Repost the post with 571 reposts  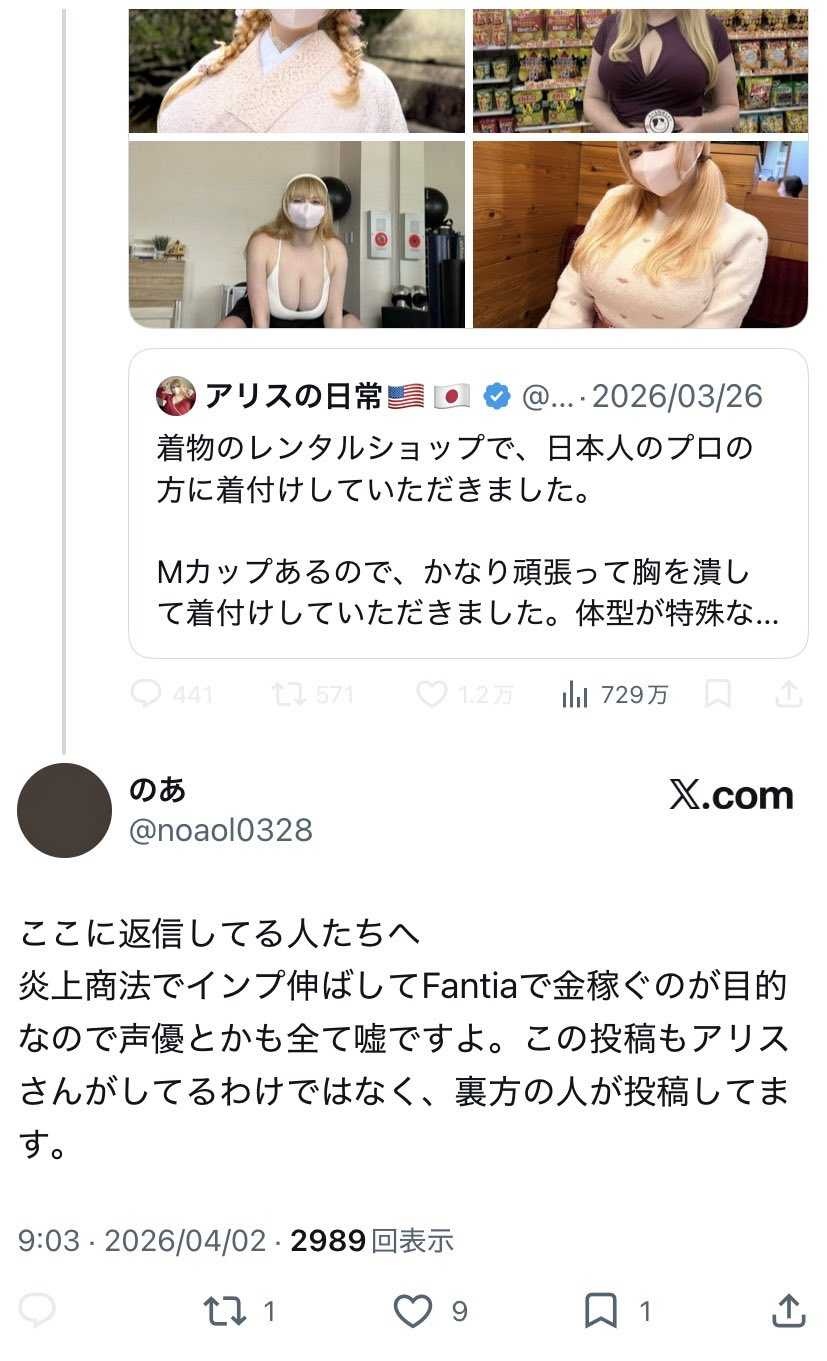[289, 694]
